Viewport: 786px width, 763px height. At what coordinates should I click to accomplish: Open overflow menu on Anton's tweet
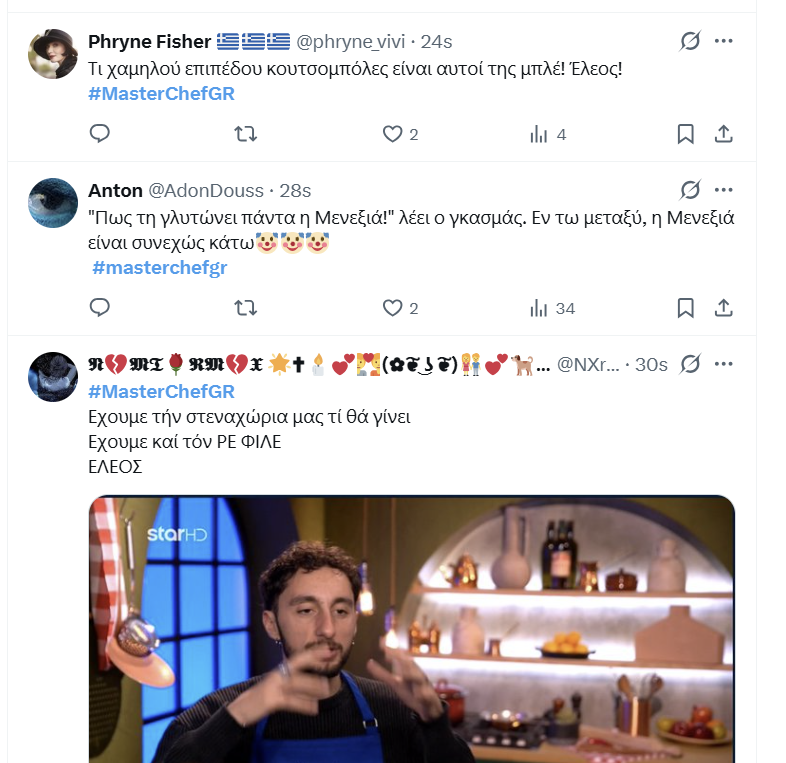coord(724,190)
